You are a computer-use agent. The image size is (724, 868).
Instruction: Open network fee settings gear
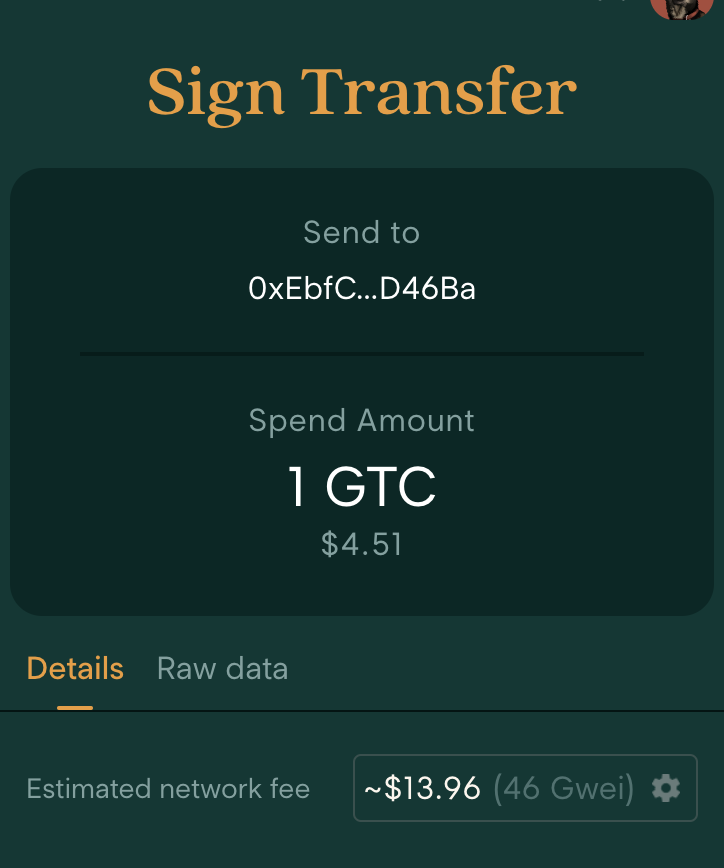(x=666, y=789)
